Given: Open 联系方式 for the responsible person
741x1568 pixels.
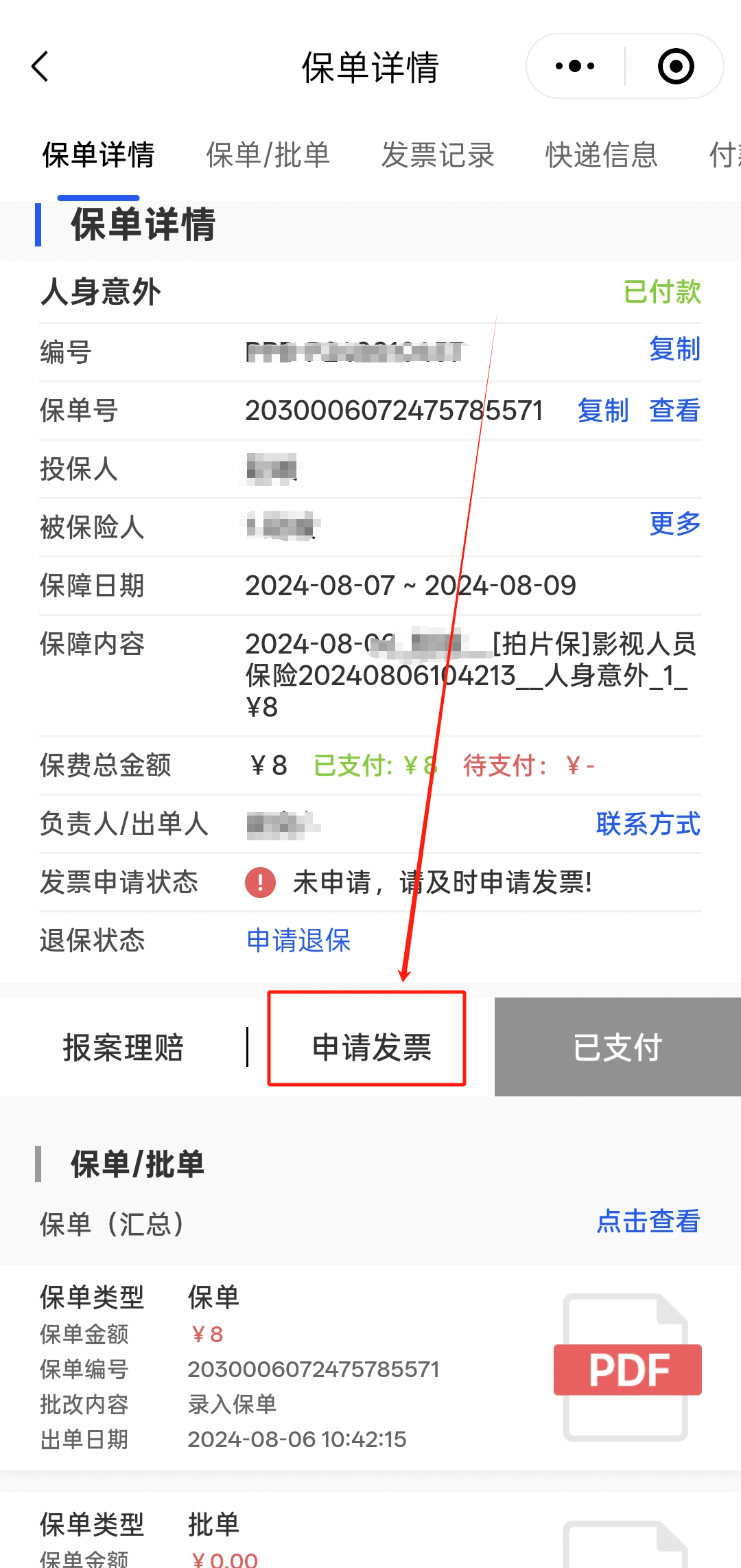Looking at the screenshot, I should (648, 824).
